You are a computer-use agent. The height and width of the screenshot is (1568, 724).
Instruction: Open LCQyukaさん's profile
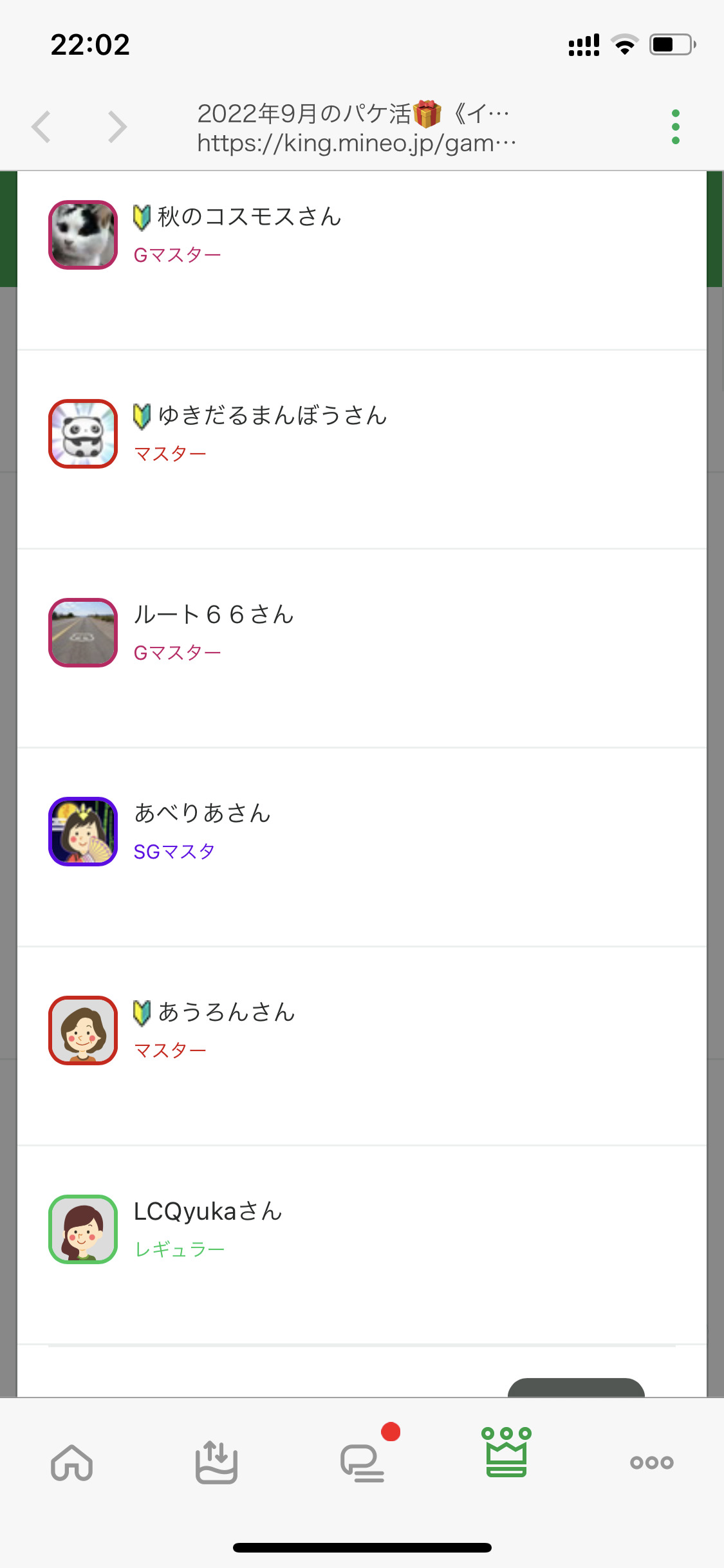(x=208, y=1212)
